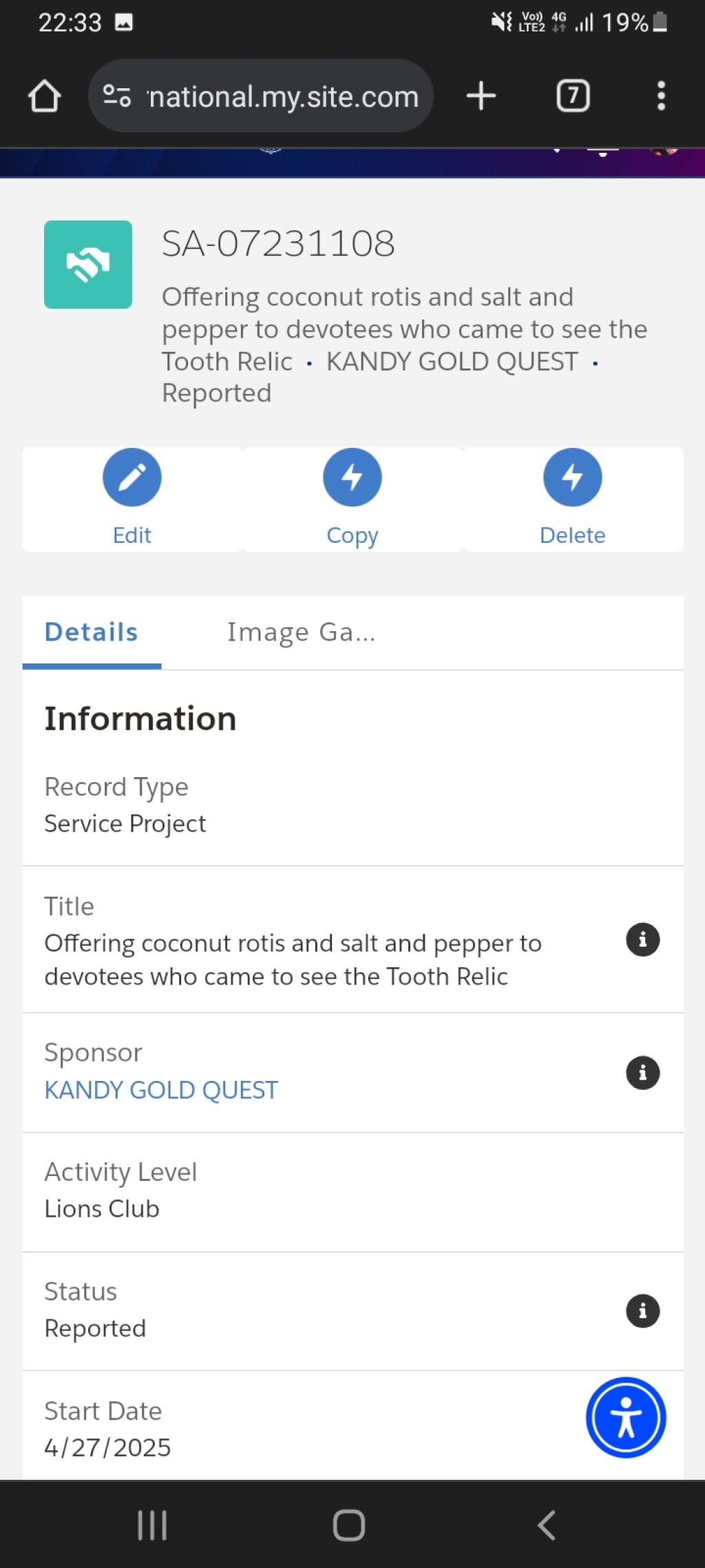Open the accessibility options button
This screenshot has width=705, height=1568.
626,1418
